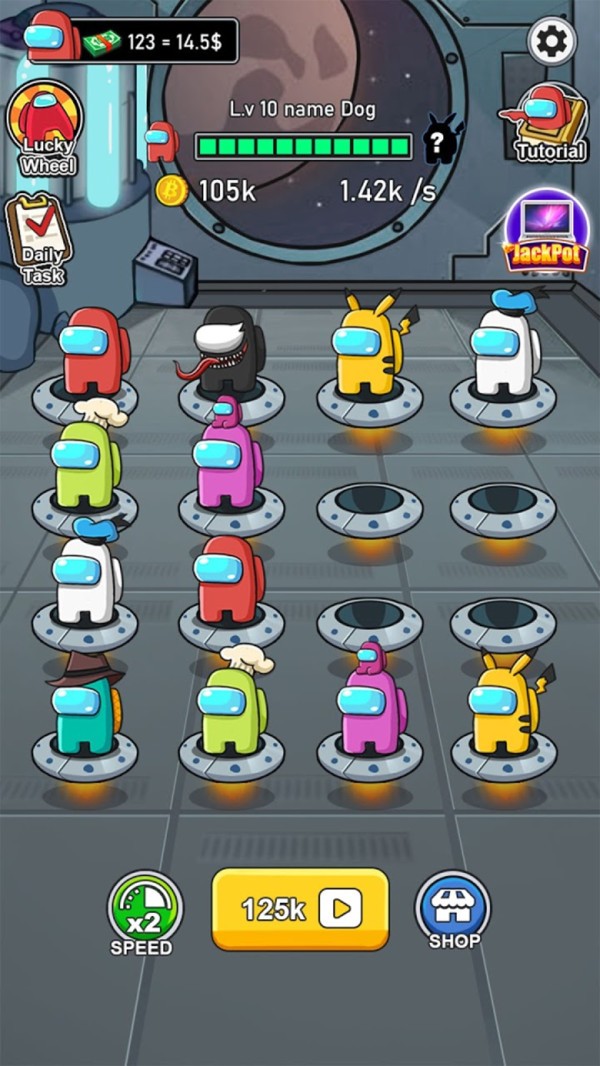Open the Lucky Wheel
The height and width of the screenshot is (1066, 600).
tap(46, 128)
